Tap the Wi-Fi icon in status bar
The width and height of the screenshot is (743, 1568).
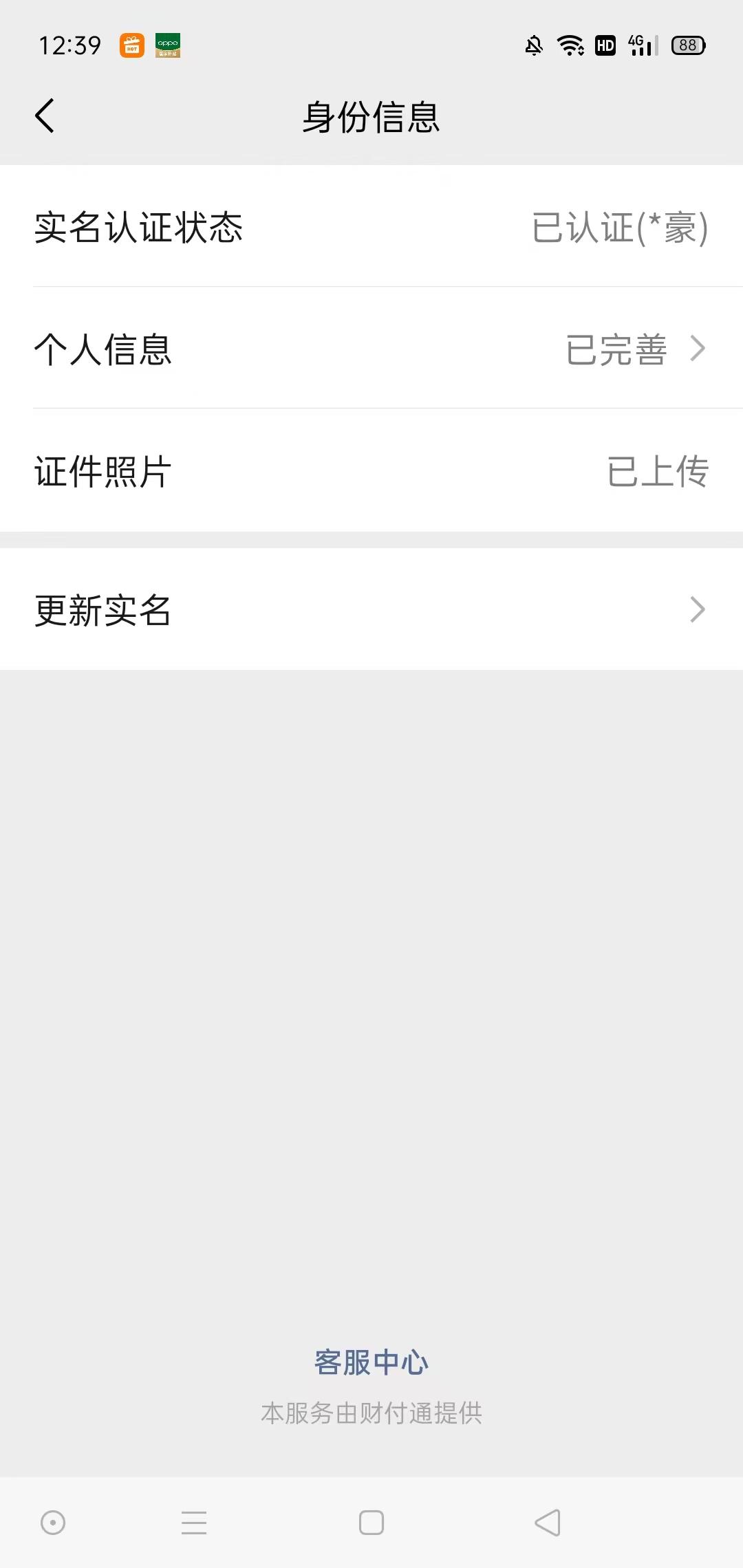pyautogui.click(x=570, y=46)
